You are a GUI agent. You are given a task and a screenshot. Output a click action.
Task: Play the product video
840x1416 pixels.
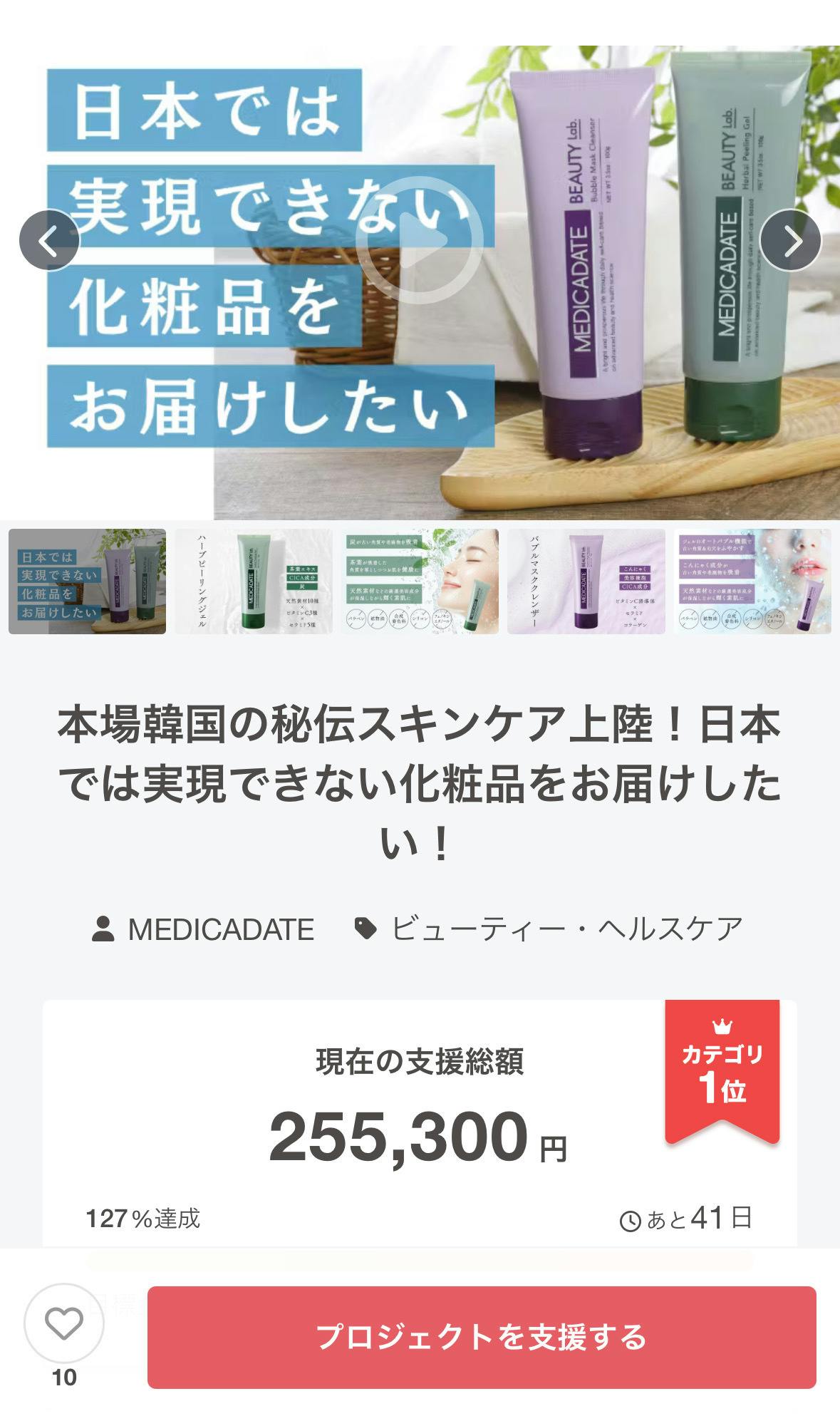click(420, 240)
